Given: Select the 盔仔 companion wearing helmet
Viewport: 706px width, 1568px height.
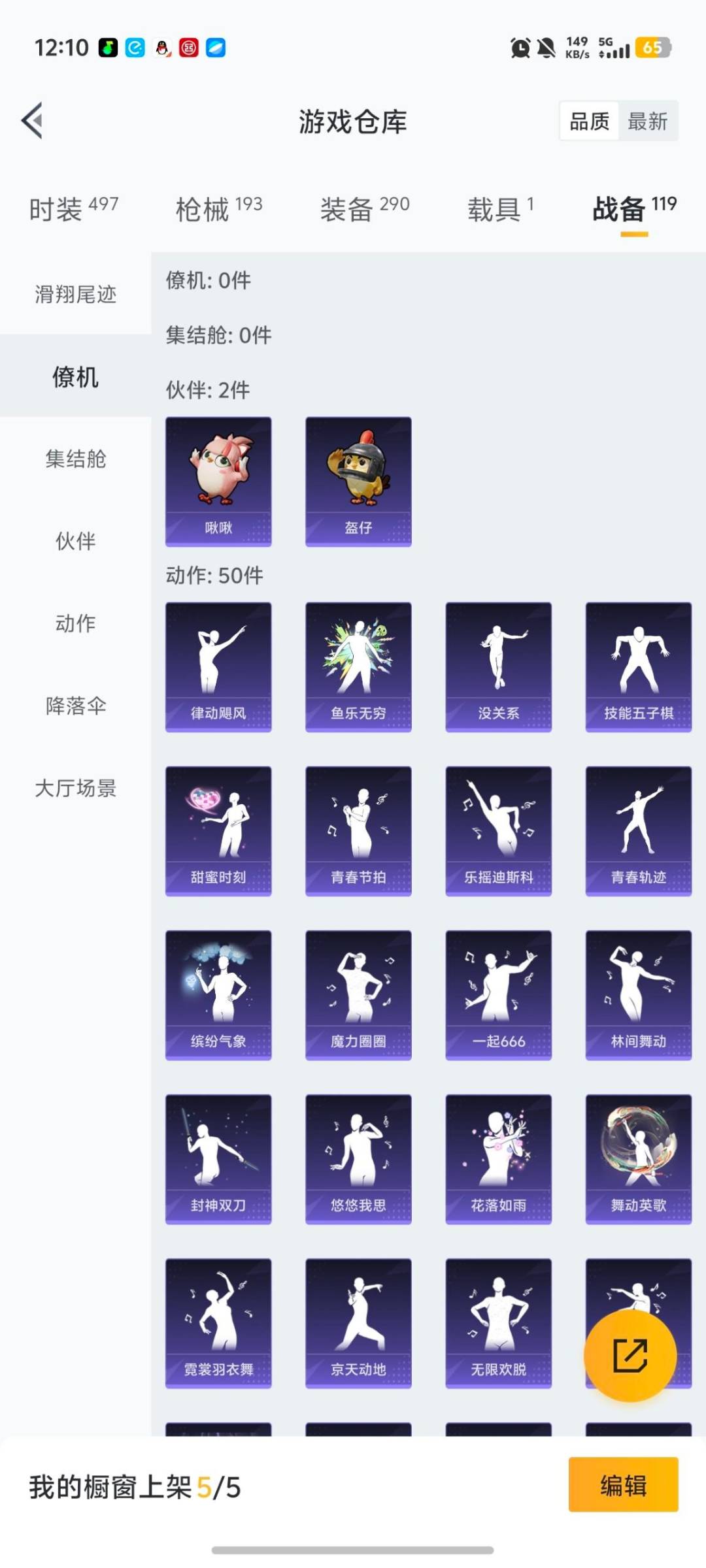Looking at the screenshot, I should (x=358, y=480).
